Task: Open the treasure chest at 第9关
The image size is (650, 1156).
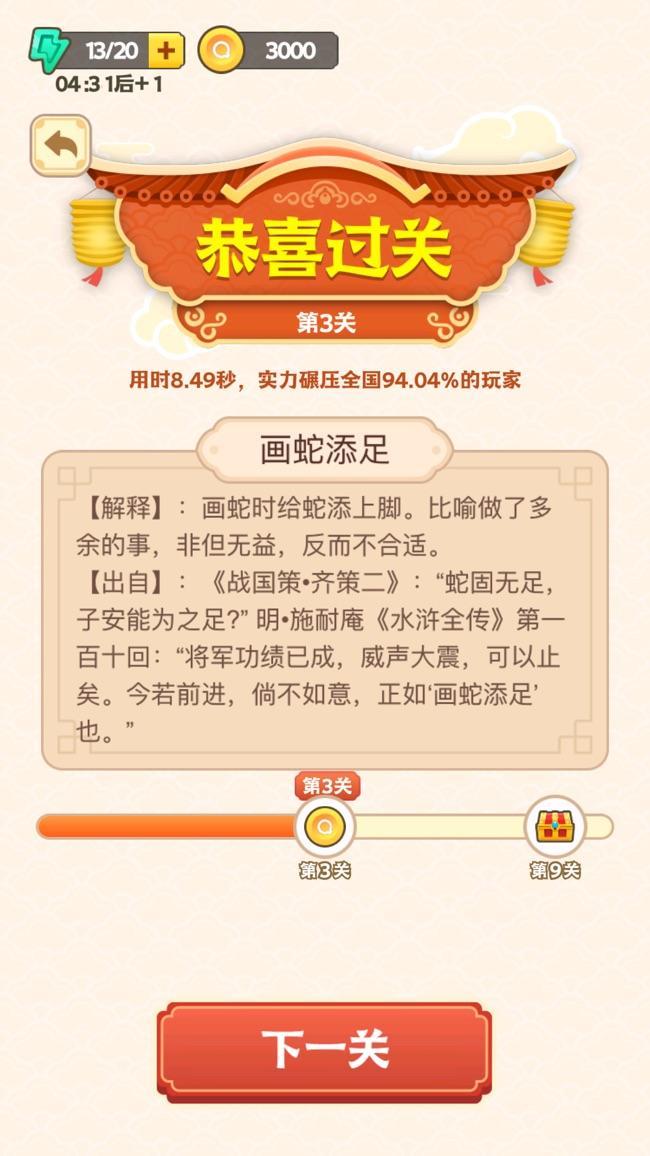Action: pos(553,827)
